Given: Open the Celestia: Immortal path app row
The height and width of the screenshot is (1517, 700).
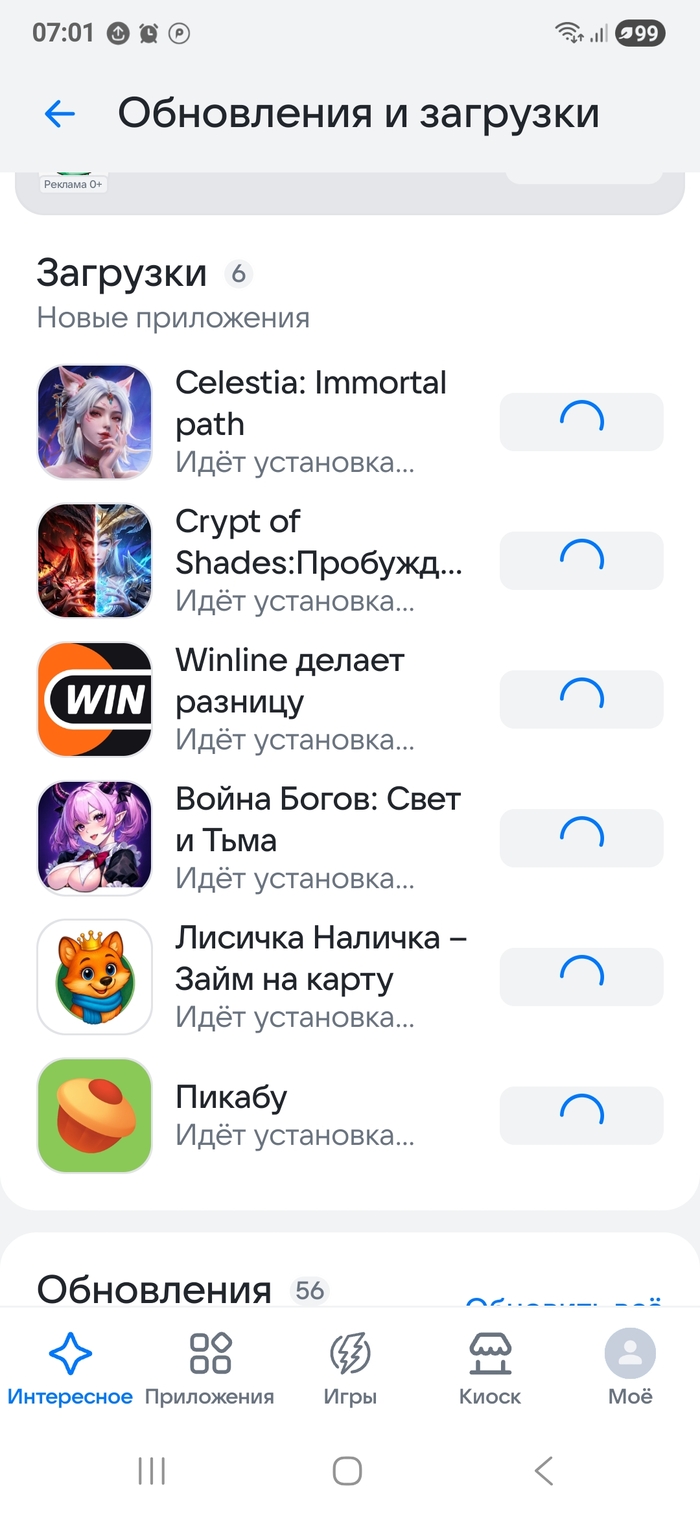Looking at the screenshot, I should point(350,422).
